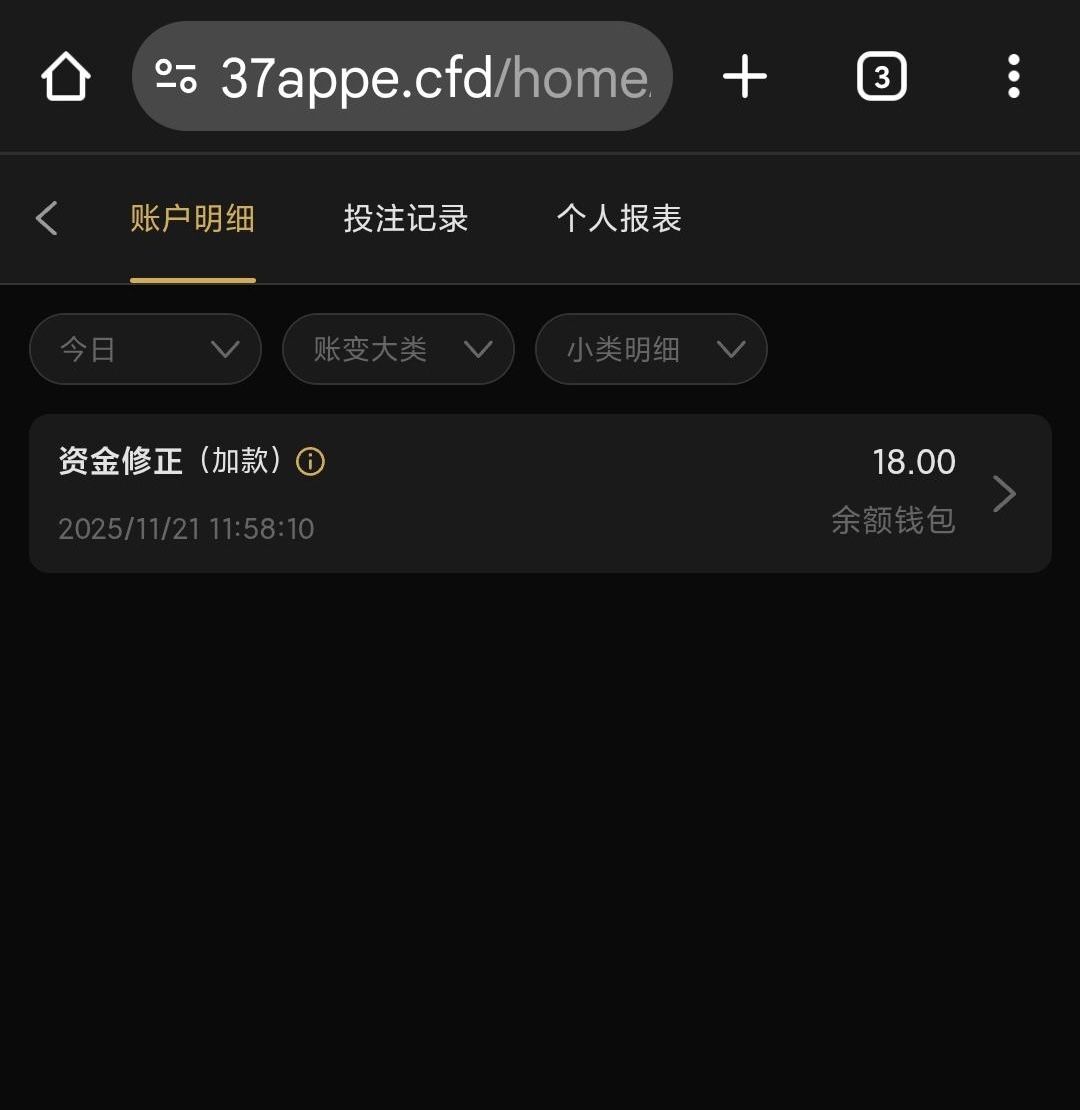Expand the 账变大类 filter dropdown
Screen dimensions: 1080x1110
tap(398, 349)
